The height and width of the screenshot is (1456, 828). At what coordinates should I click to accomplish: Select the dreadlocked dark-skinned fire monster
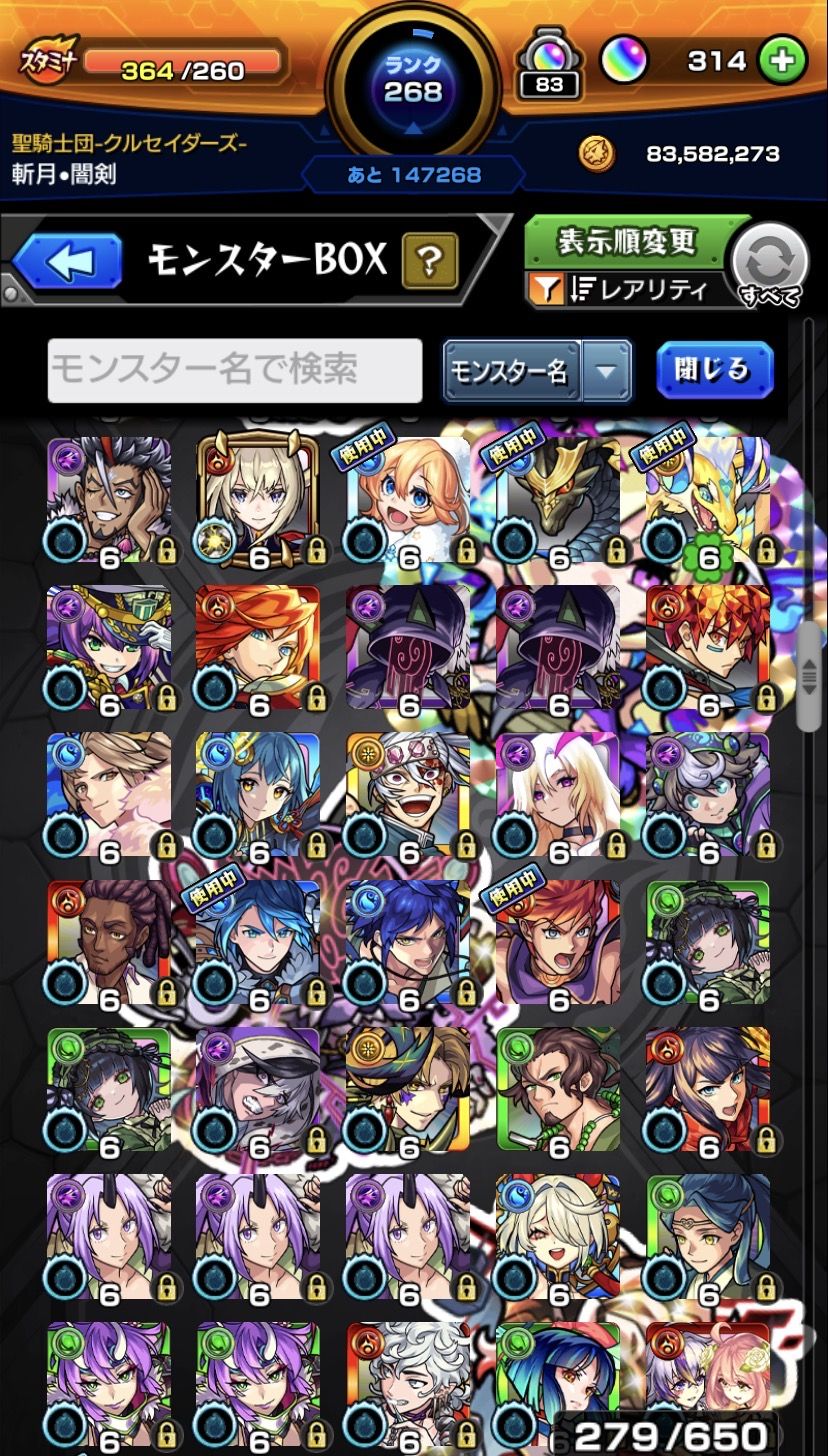(x=108, y=942)
